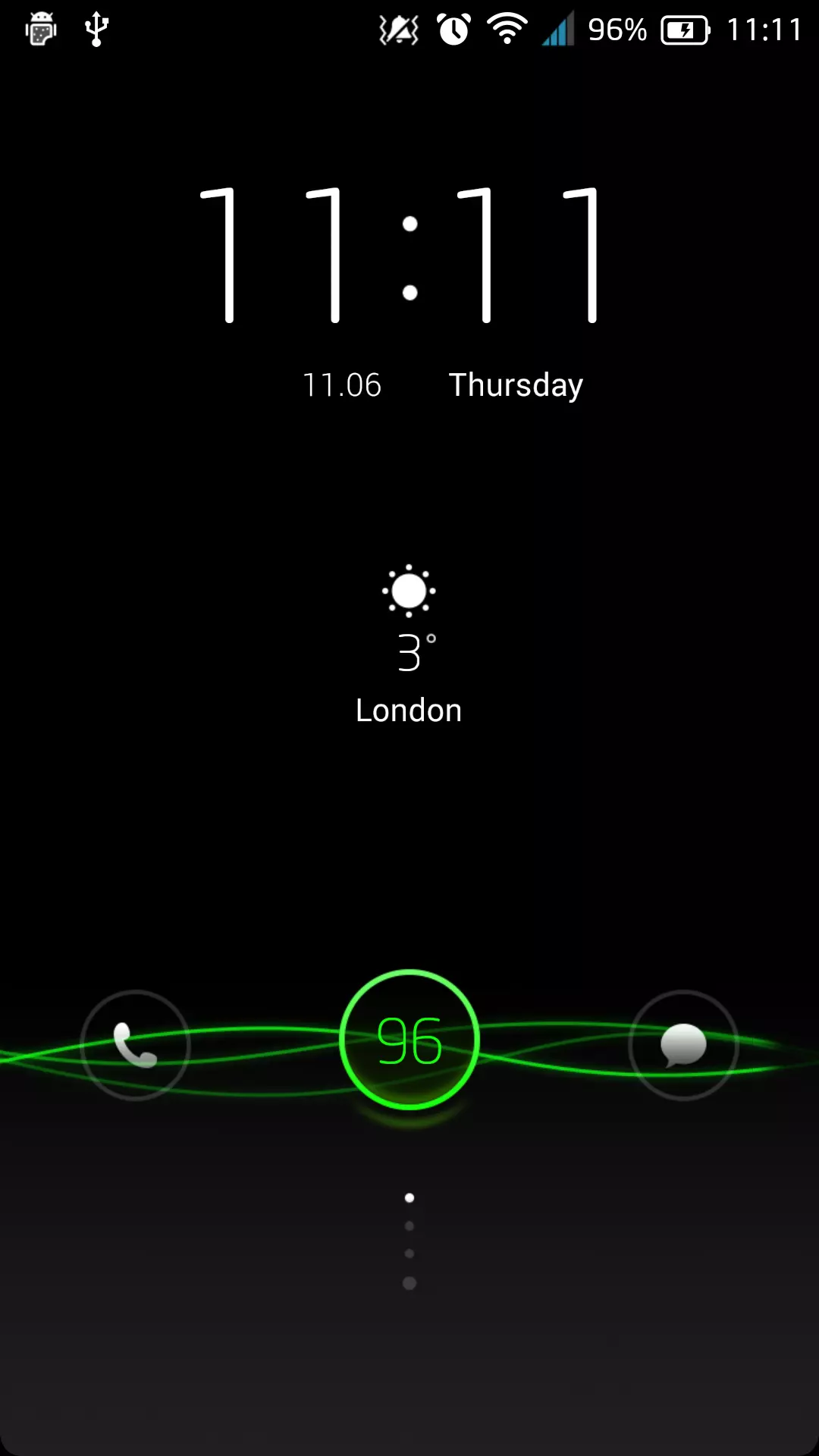Open the London weather widget
The width and height of the screenshot is (819, 1456).
coord(409,646)
